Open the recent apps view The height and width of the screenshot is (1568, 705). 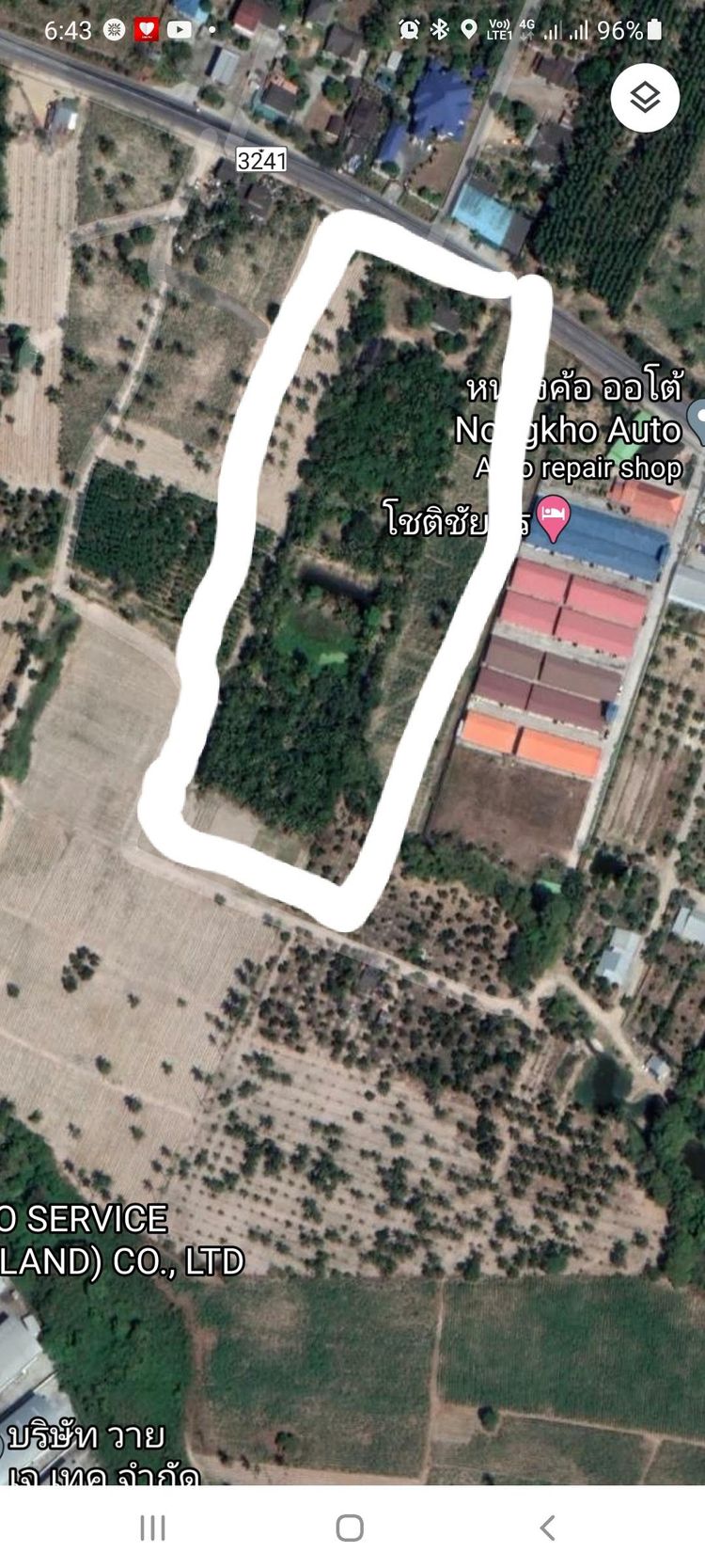click(152, 1528)
